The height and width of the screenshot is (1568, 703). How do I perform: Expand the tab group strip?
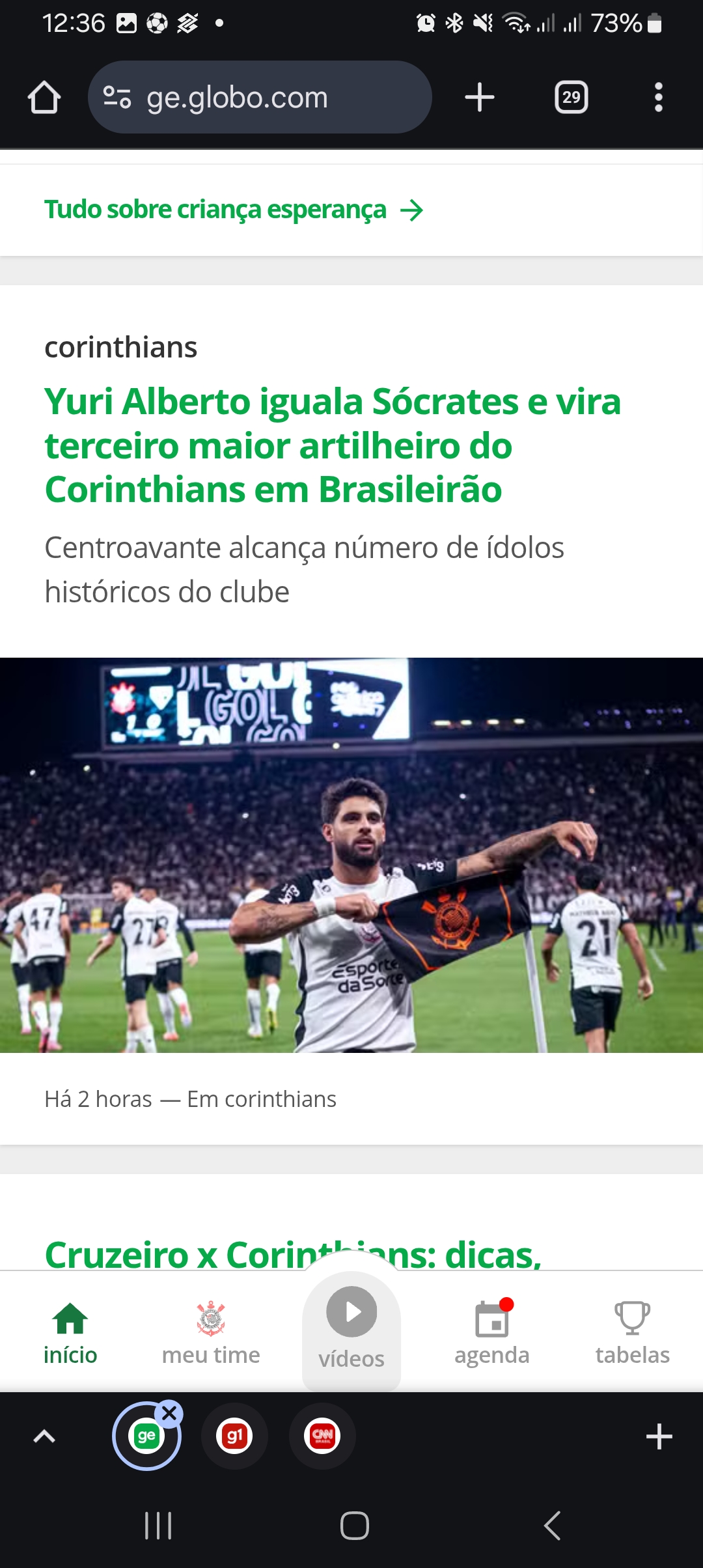pyautogui.click(x=44, y=1436)
